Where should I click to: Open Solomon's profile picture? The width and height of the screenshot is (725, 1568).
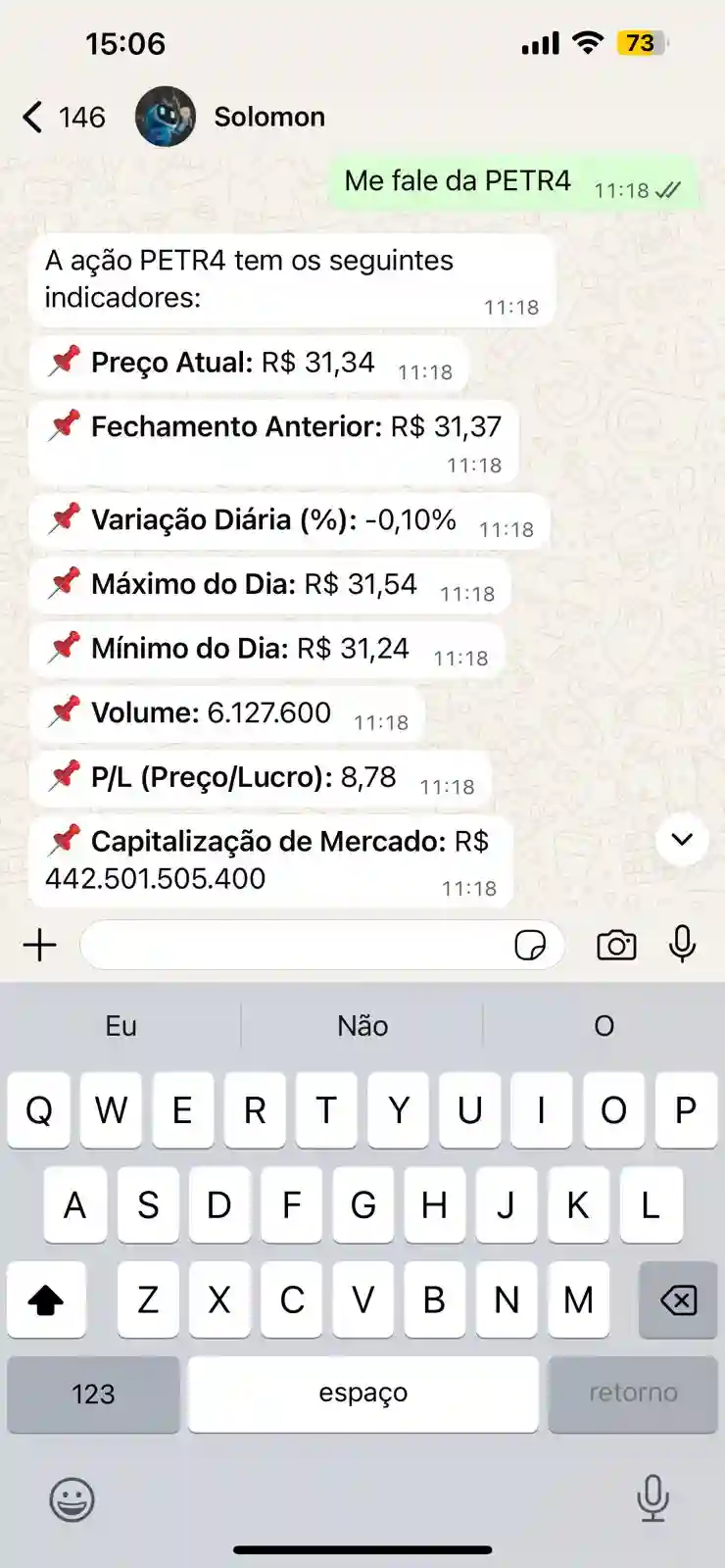[165, 116]
